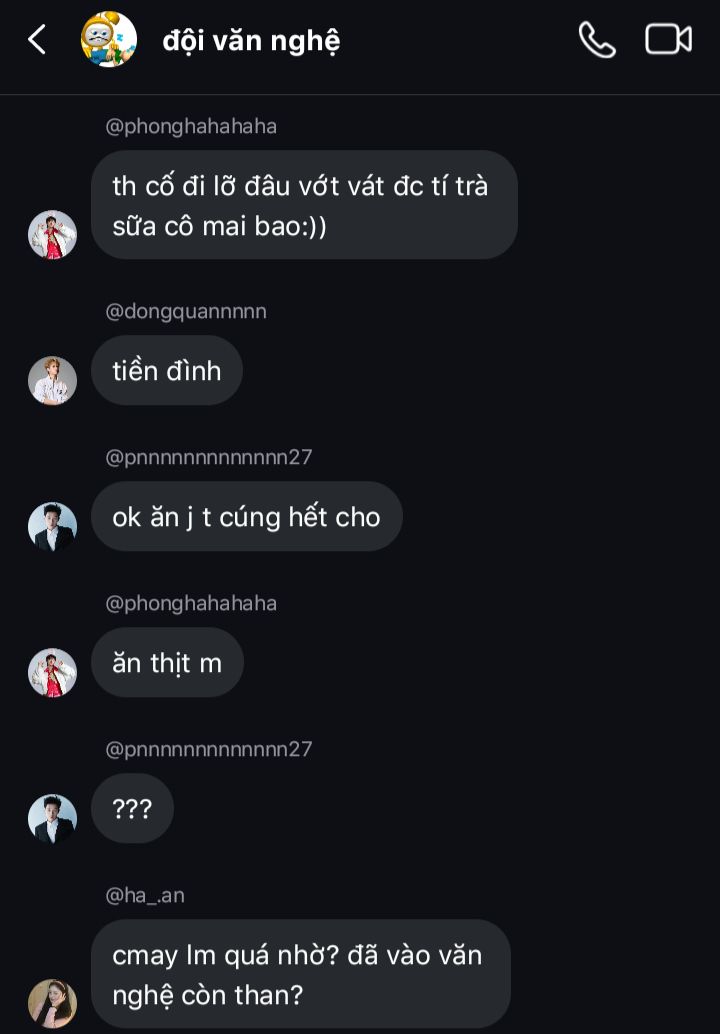Open avatar beside the "ăn thịt m" message
This screenshot has height=1034, width=720.
coord(52,673)
